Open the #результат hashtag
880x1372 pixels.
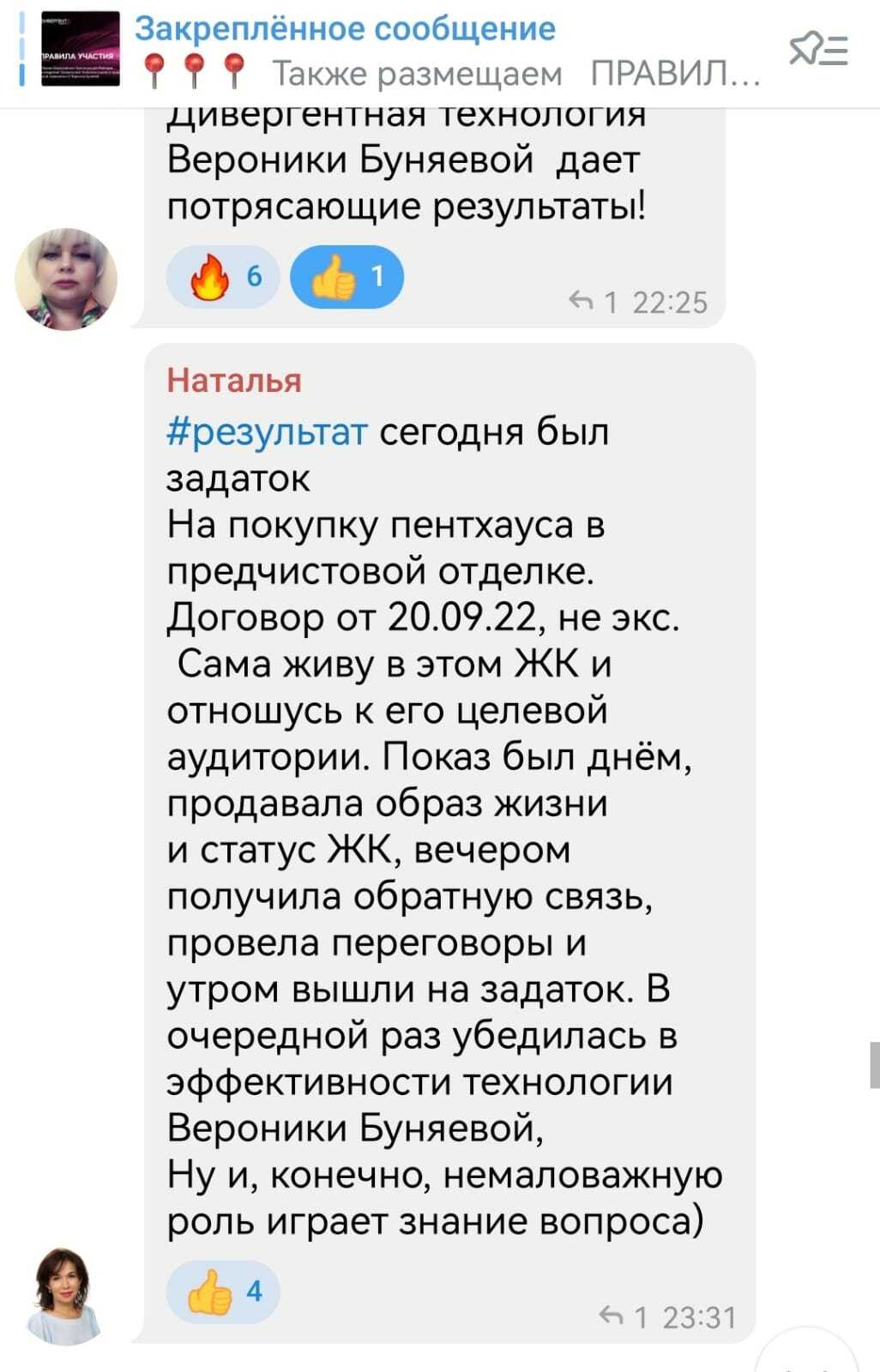267,430
